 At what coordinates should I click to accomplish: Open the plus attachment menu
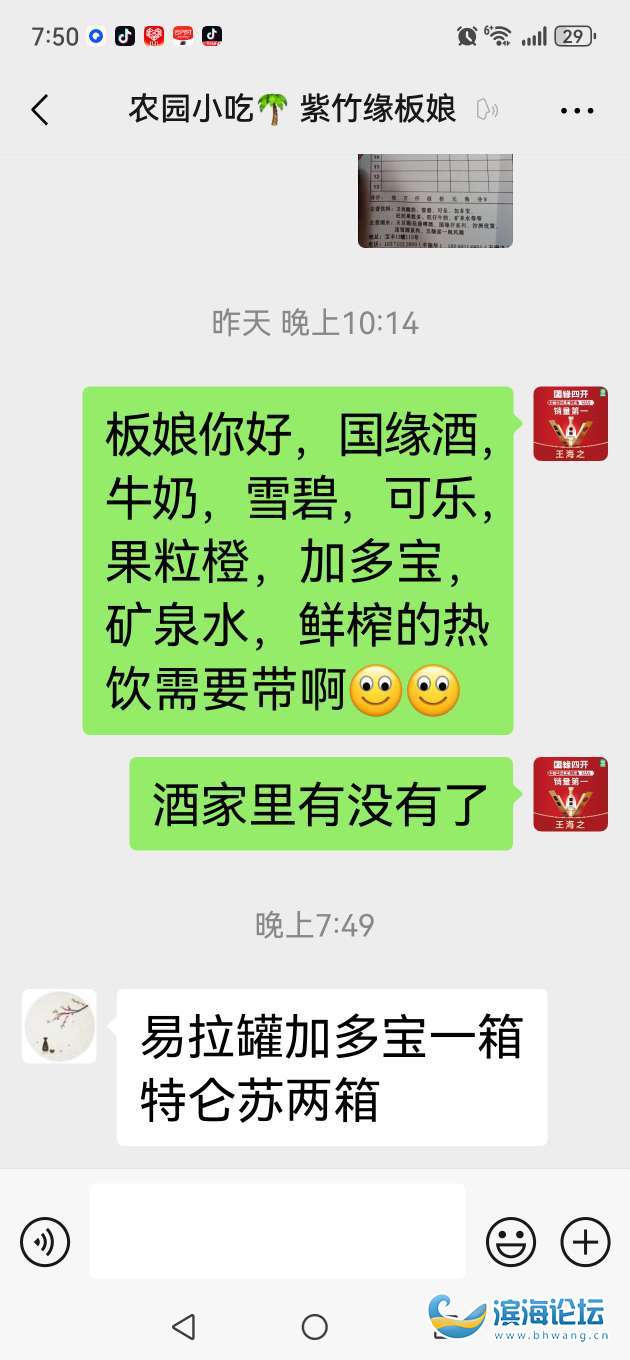click(x=585, y=1243)
